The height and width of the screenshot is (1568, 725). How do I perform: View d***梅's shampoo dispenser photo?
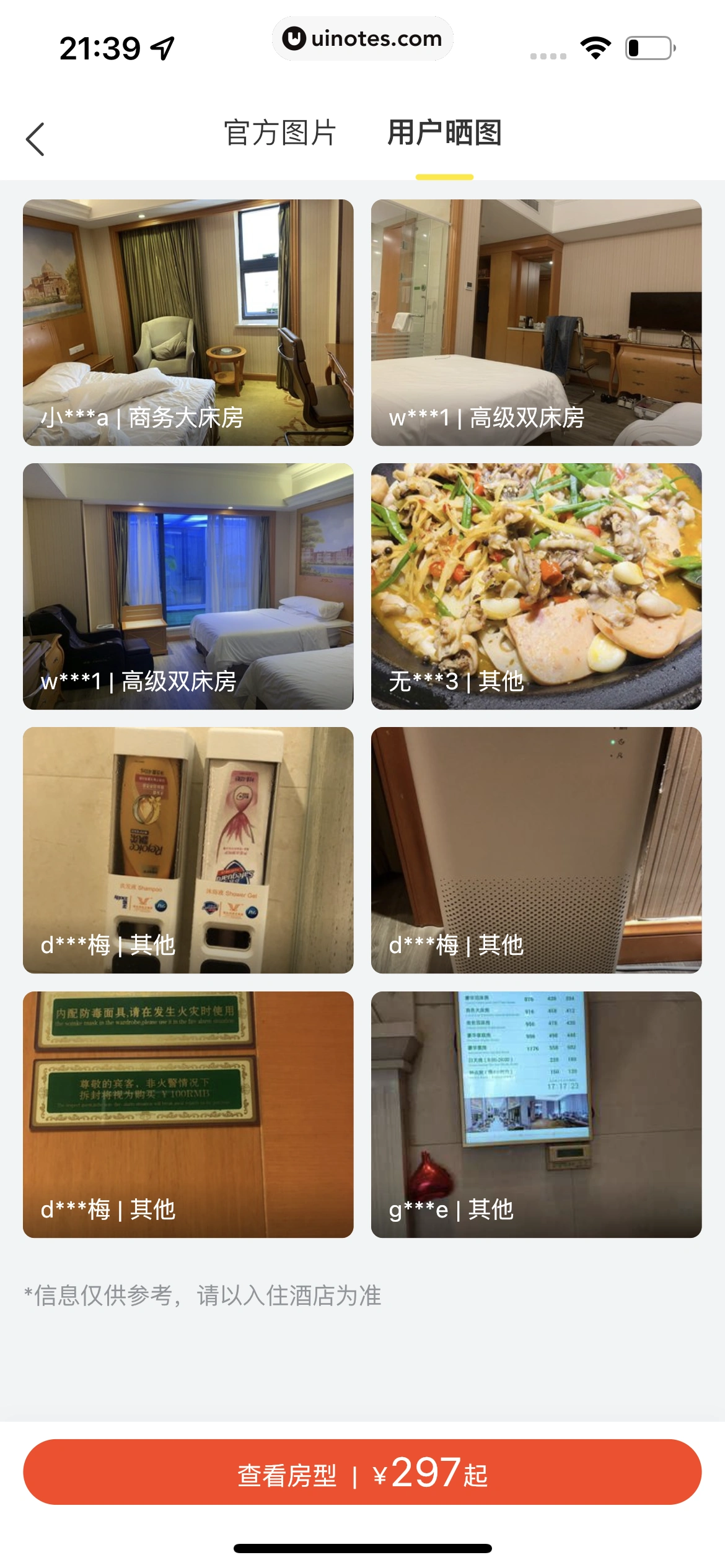click(x=188, y=850)
